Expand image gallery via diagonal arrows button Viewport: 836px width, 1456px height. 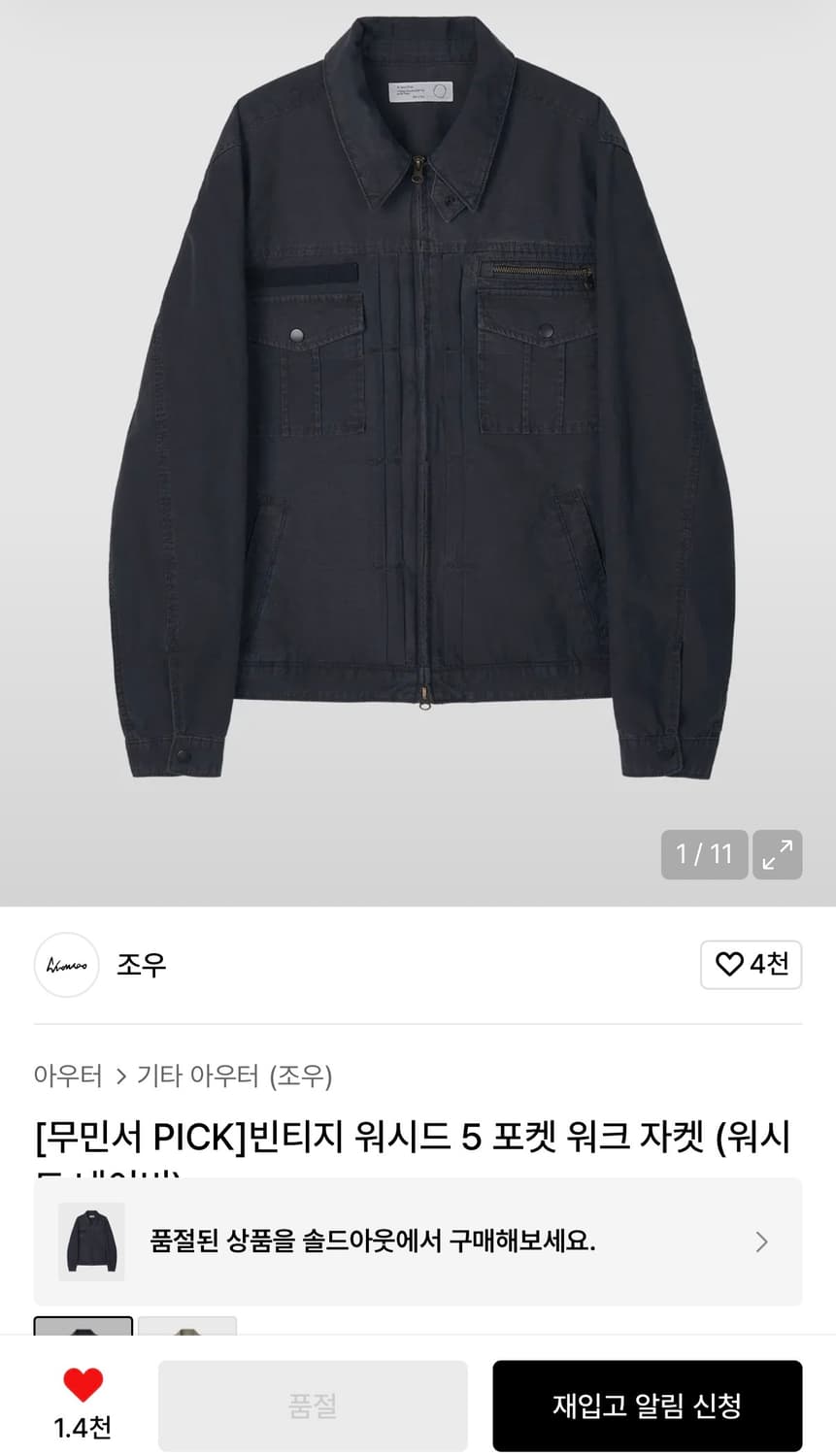(777, 854)
